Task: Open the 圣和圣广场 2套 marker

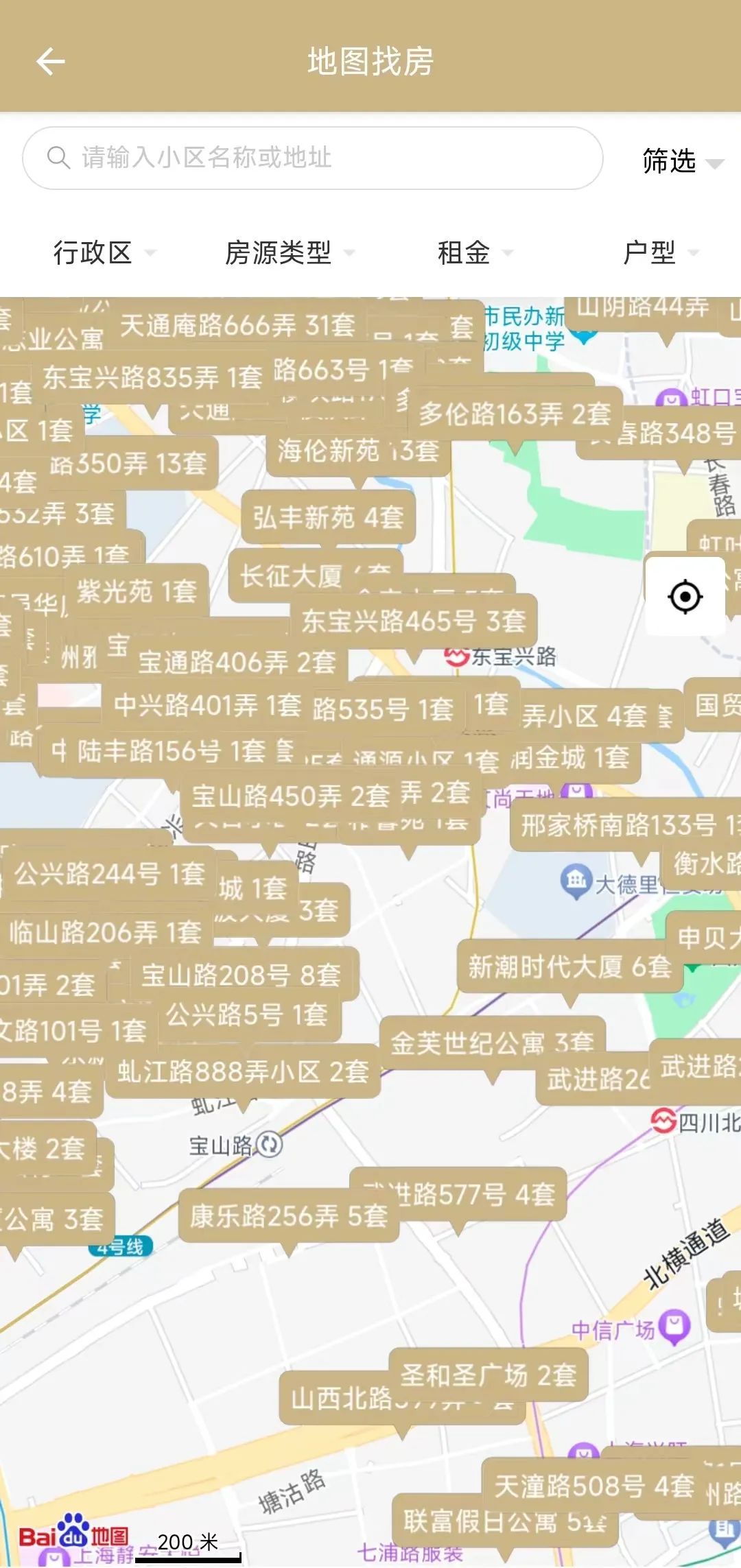Action: coord(489,1375)
